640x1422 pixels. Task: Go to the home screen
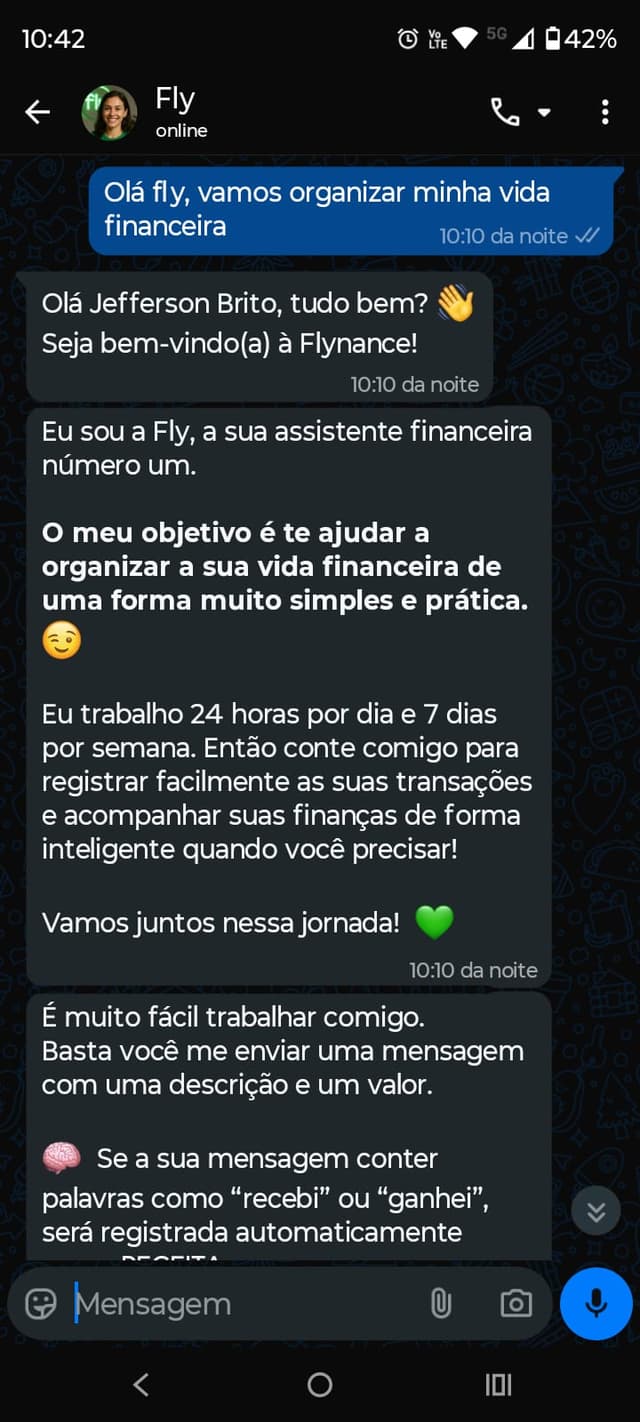320,1384
